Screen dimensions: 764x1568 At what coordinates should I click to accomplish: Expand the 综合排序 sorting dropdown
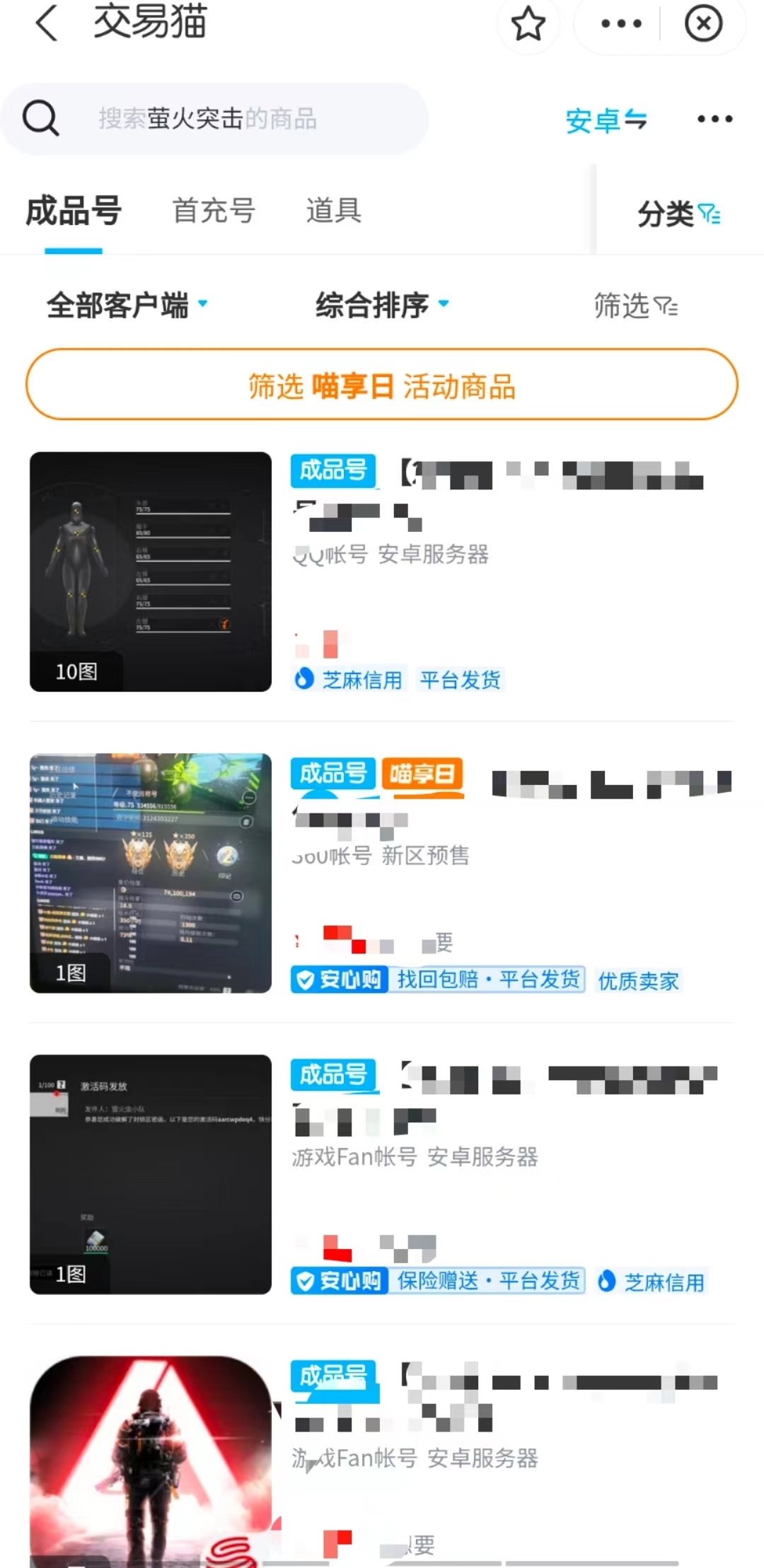point(382,306)
